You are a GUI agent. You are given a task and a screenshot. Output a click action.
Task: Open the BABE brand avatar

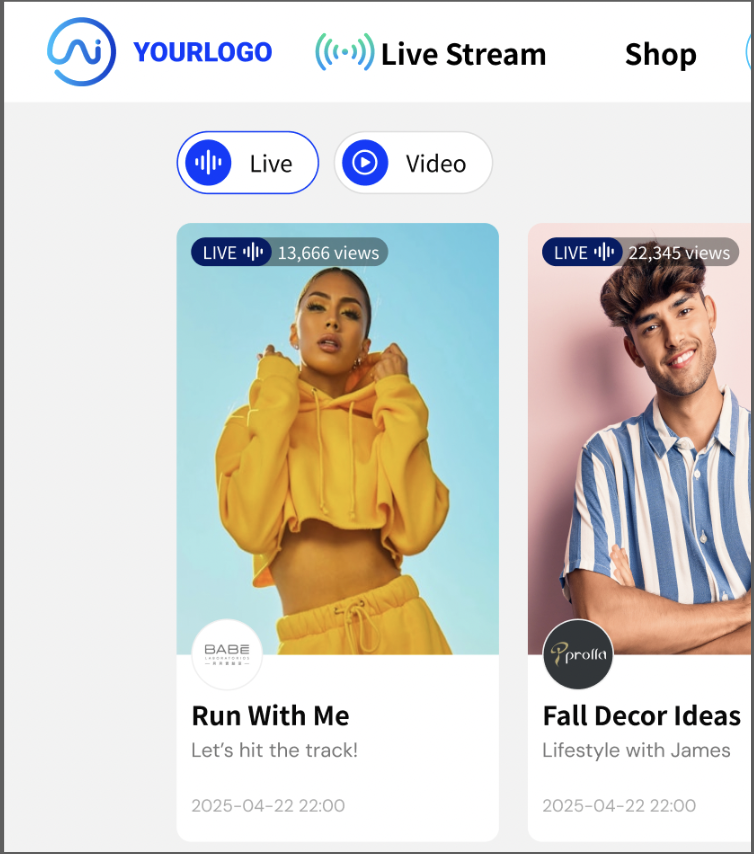(x=227, y=654)
